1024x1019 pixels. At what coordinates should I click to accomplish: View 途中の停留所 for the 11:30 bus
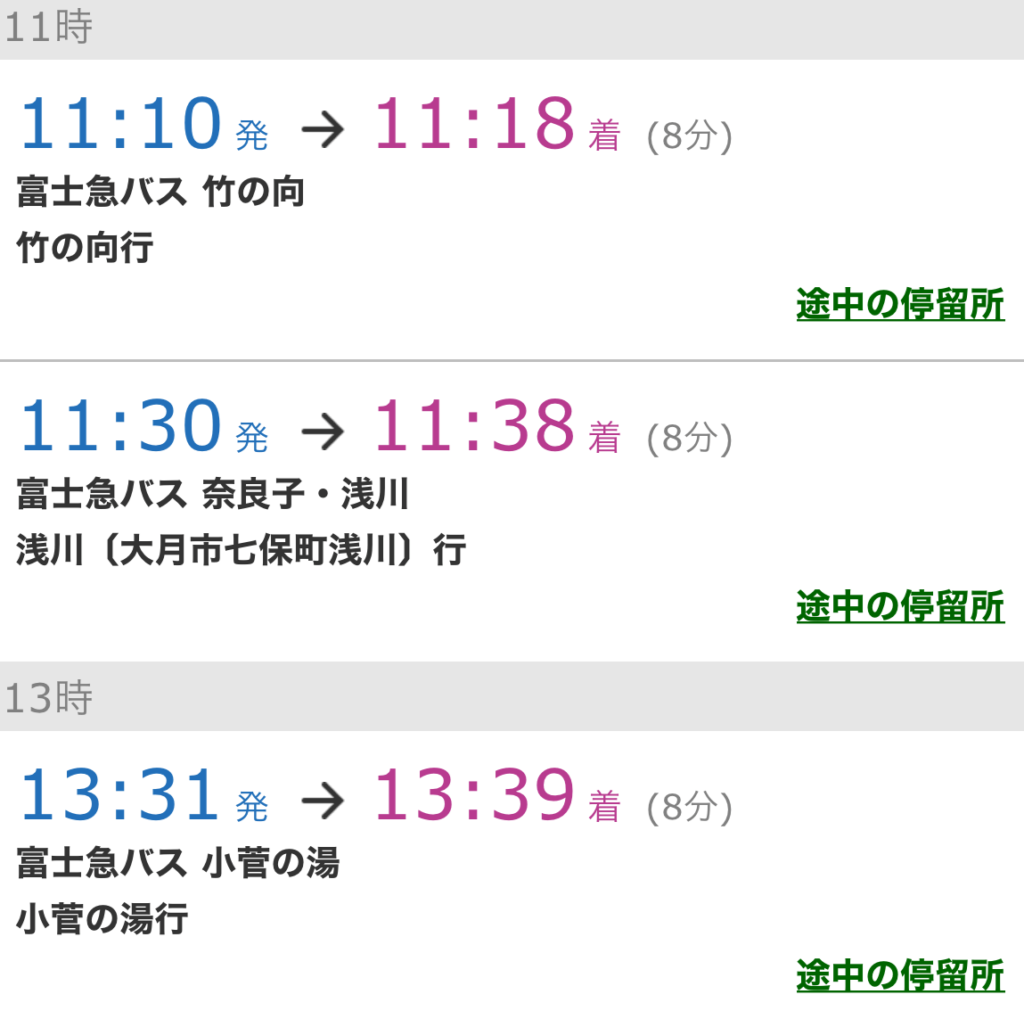pos(900,605)
